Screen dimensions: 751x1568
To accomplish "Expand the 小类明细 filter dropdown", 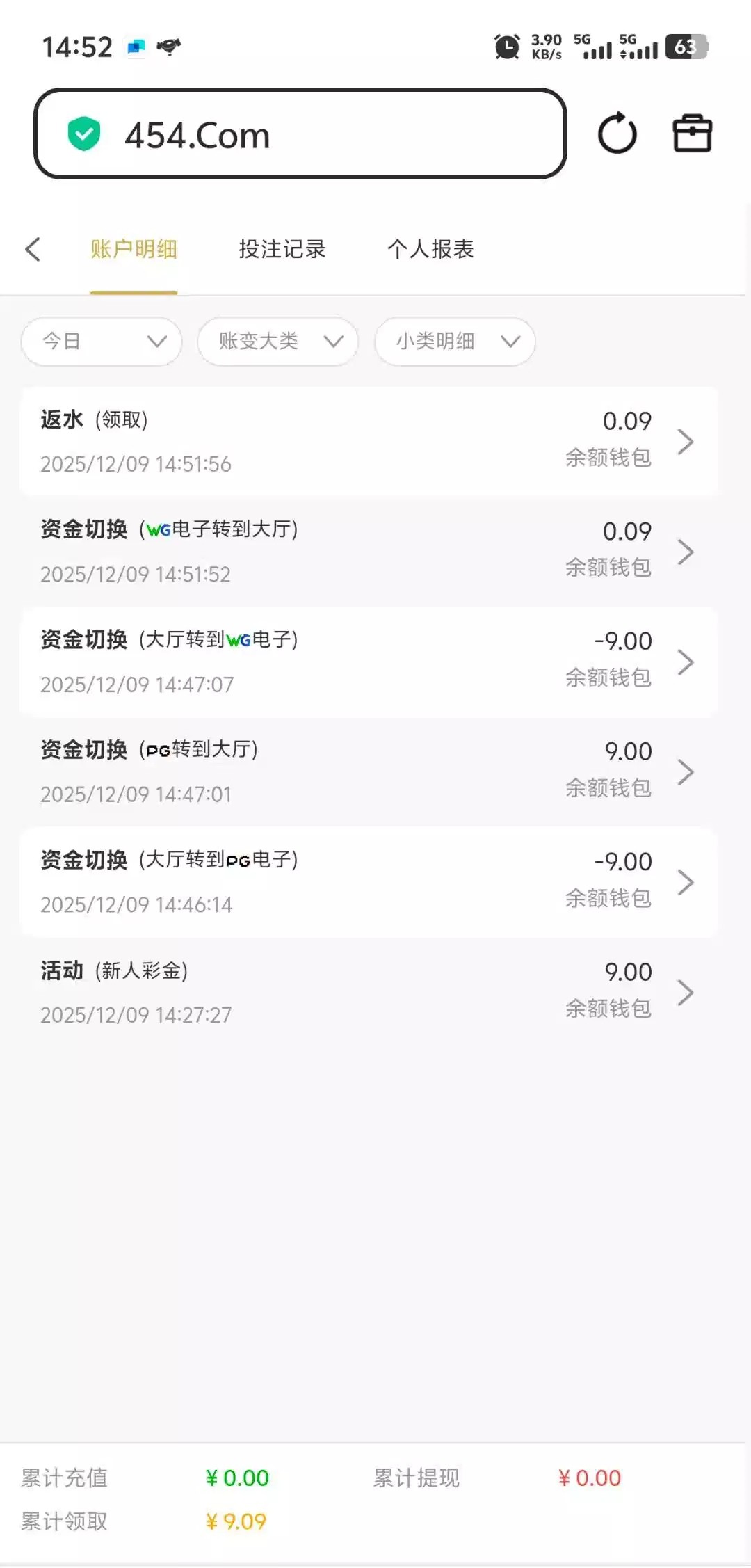I will coord(454,341).
